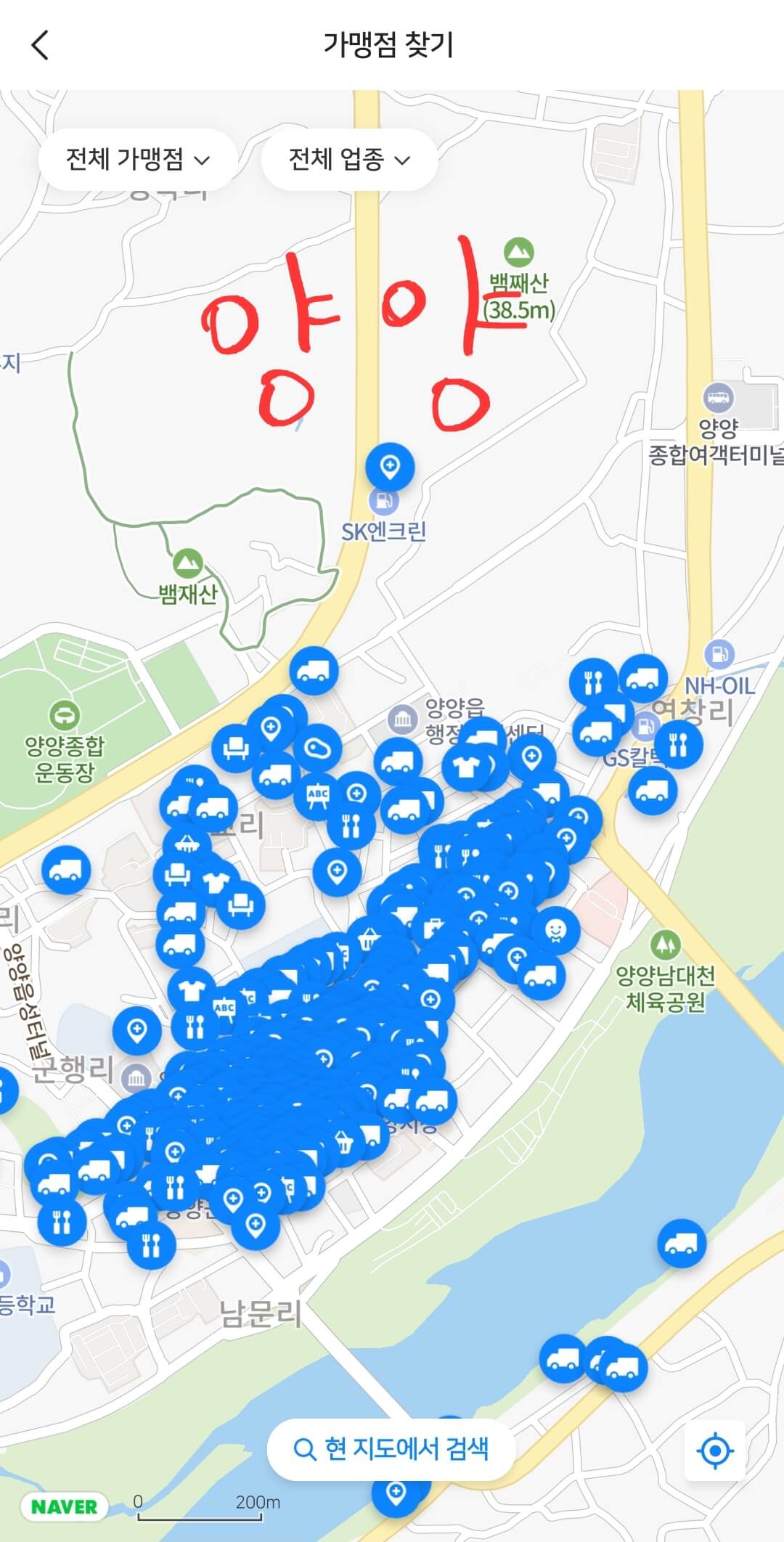Go back using the top-left chevron
The width and height of the screenshot is (784, 1542).
41,46
